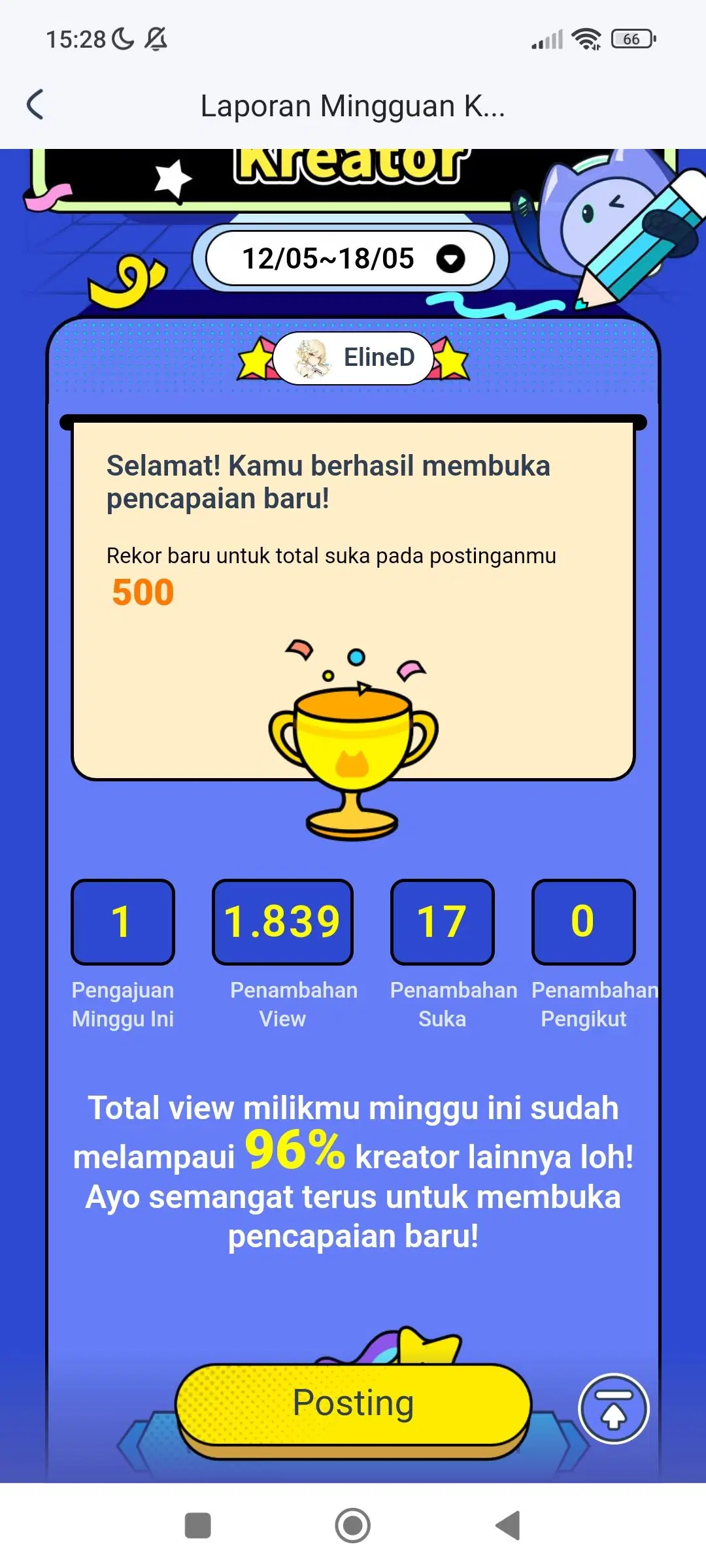Go back from Laporan Mingguan Kreator
Screen dimensions: 706x1568
tap(35, 105)
